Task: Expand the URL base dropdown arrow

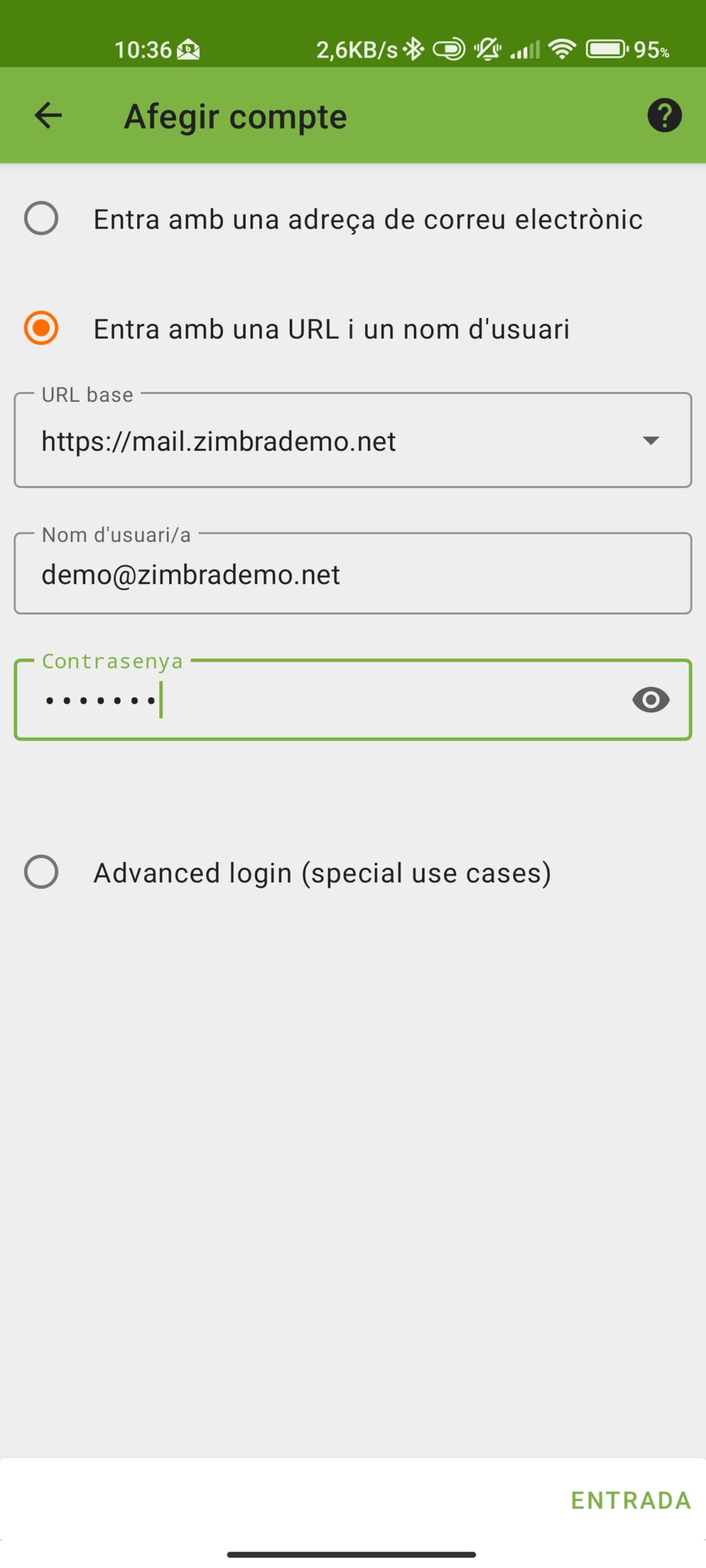Action: [x=650, y=440]
